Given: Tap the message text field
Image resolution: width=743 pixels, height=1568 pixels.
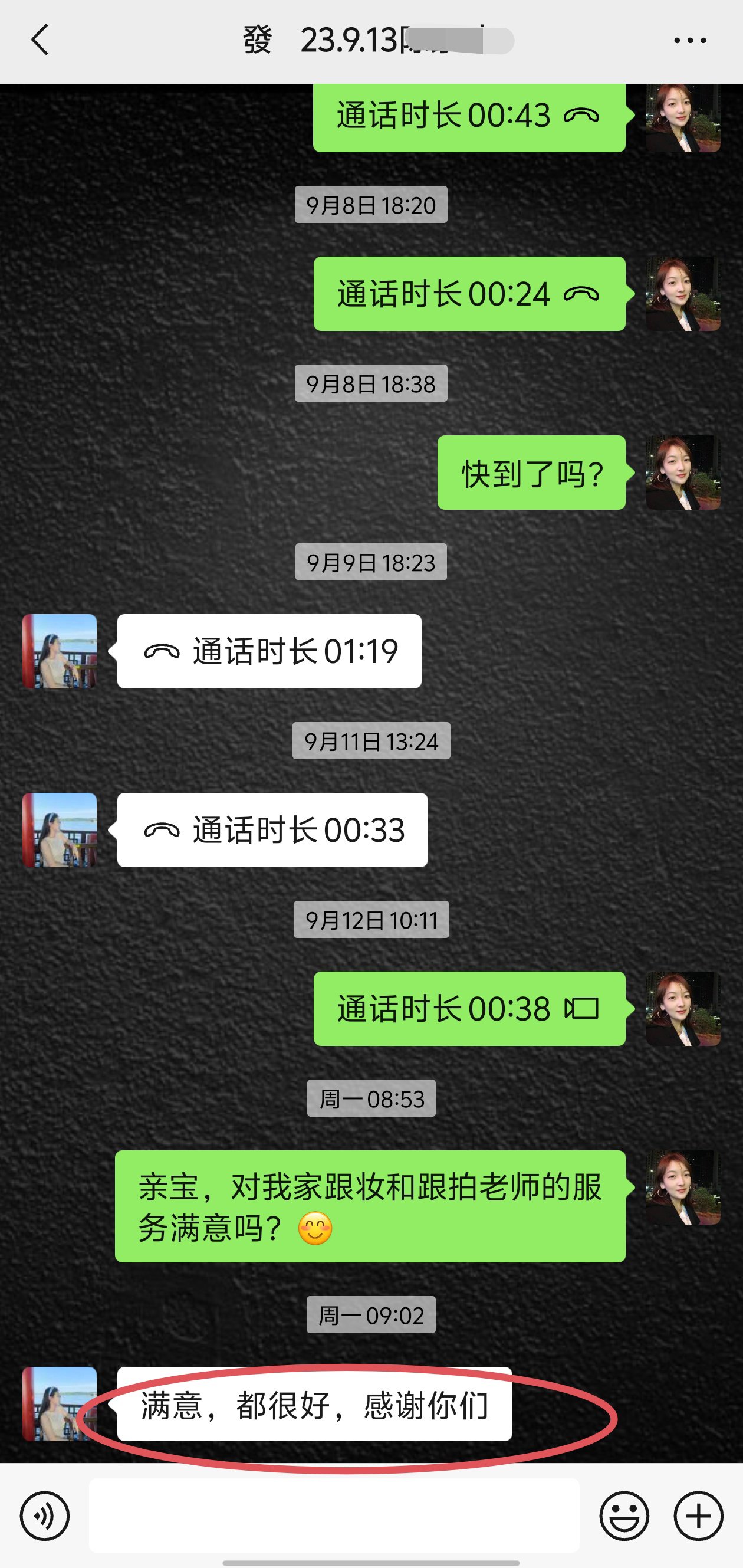Looking at the screenshot, I should [334, 1515].
